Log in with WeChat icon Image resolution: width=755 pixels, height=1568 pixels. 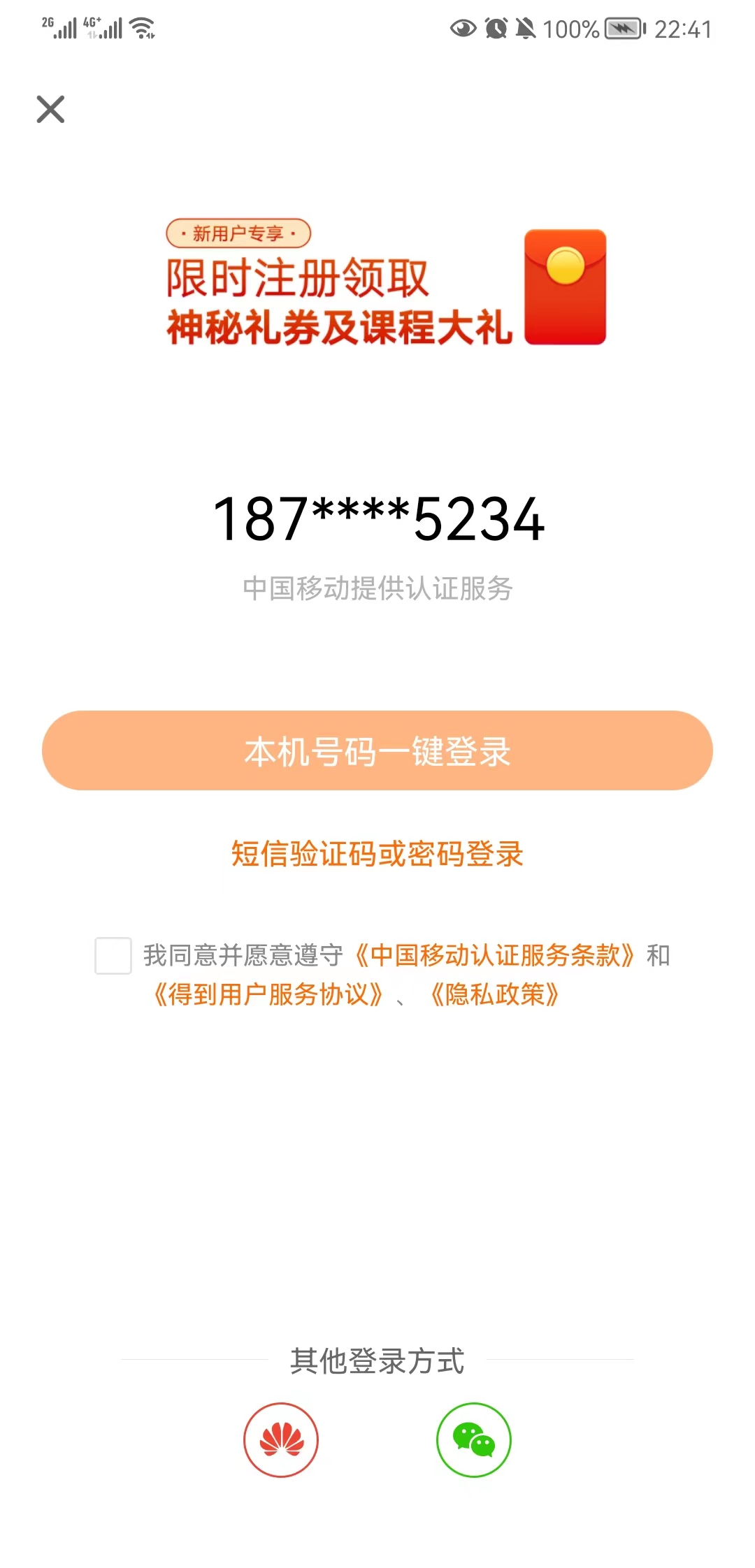coord(474,1439)
